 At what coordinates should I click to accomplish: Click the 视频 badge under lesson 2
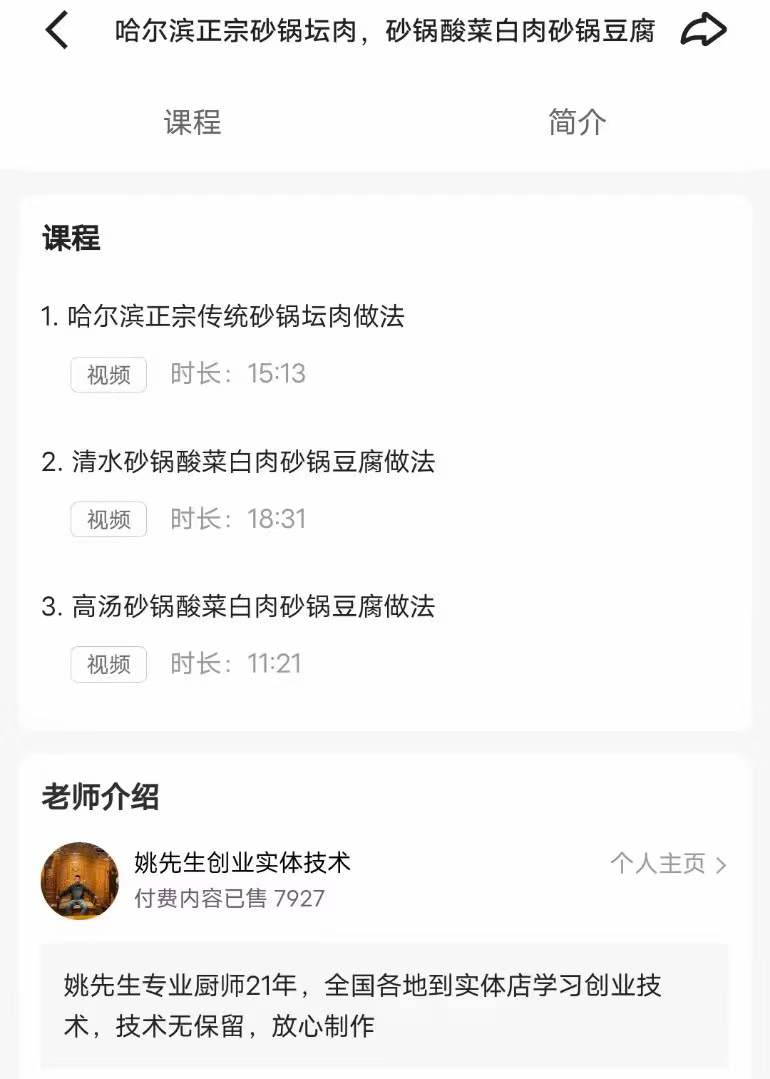click(107, 519)
